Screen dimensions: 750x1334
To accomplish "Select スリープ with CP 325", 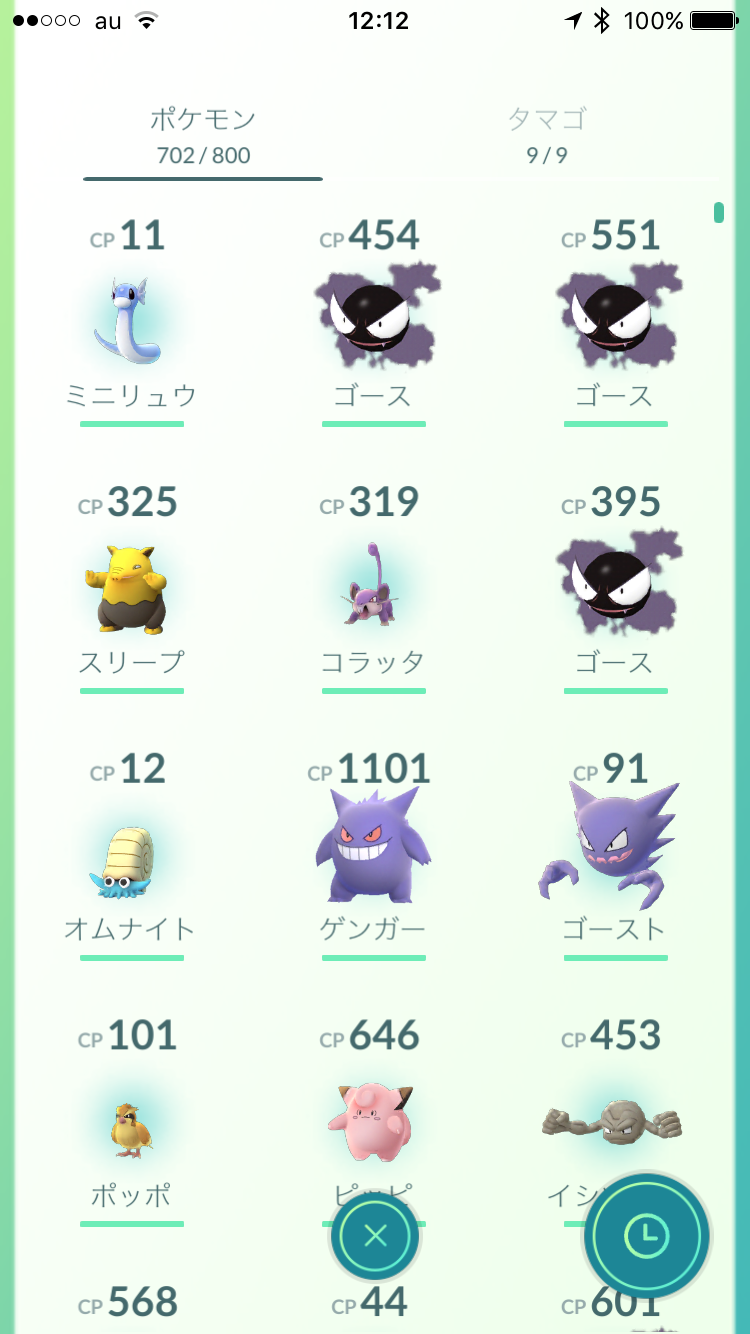I will click(132, 589).
